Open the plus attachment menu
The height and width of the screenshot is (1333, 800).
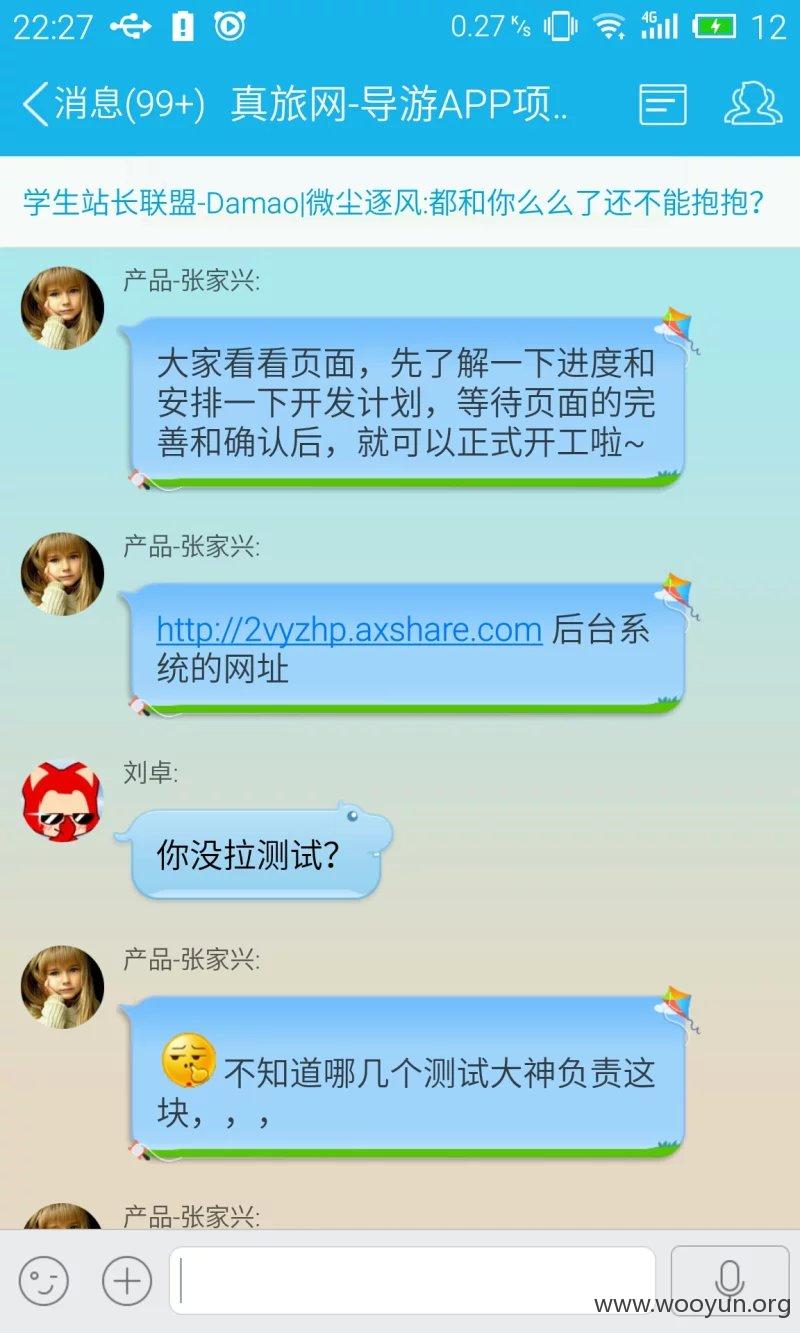pyautogui.click(x=127, y=1280)
